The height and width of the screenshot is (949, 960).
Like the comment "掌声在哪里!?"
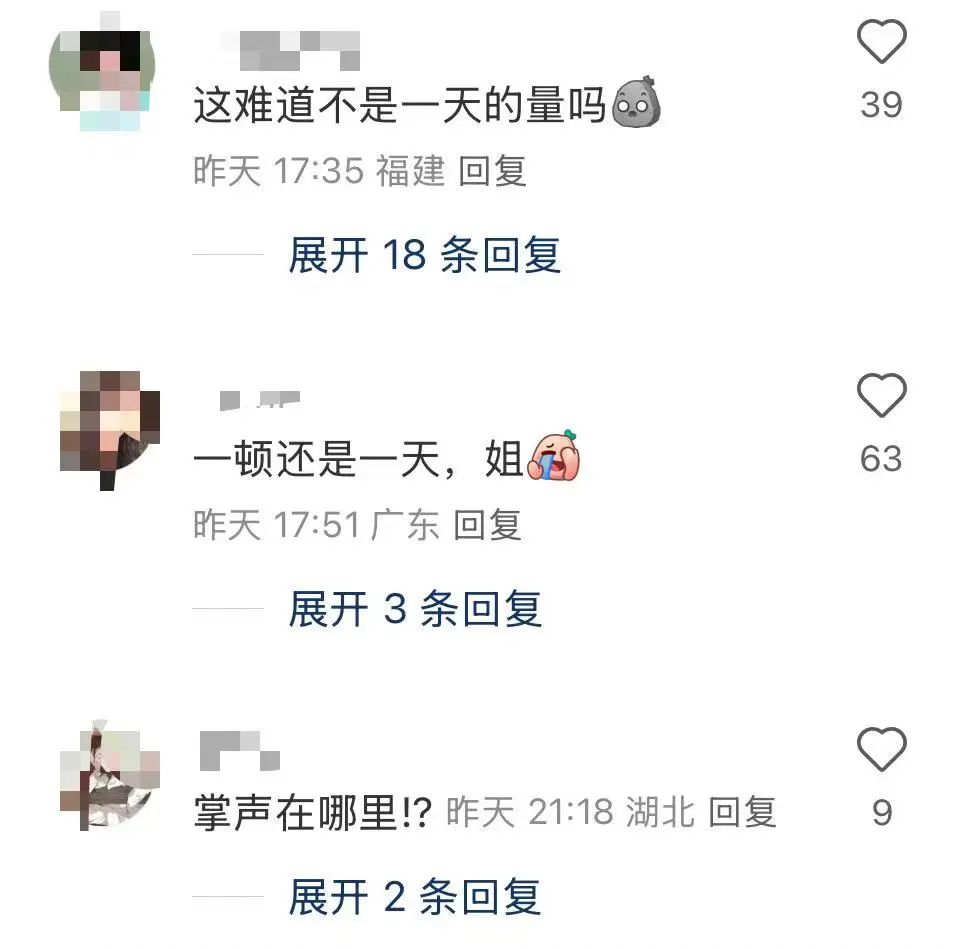(881, 750)
